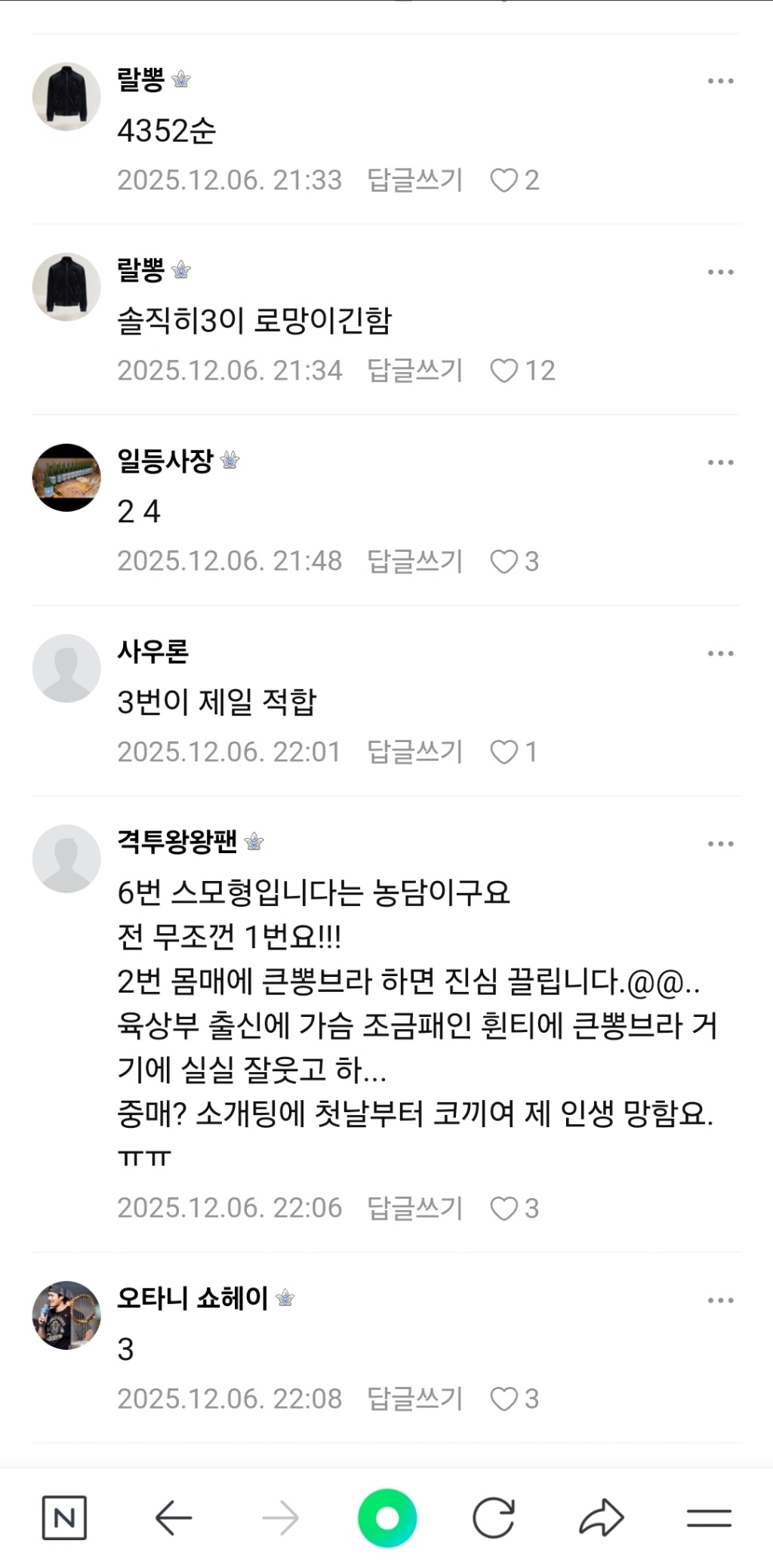The width and height of the screenshot is (773, 1568).
Task: Go back to the previous page
Action: tap(174, 1518)
